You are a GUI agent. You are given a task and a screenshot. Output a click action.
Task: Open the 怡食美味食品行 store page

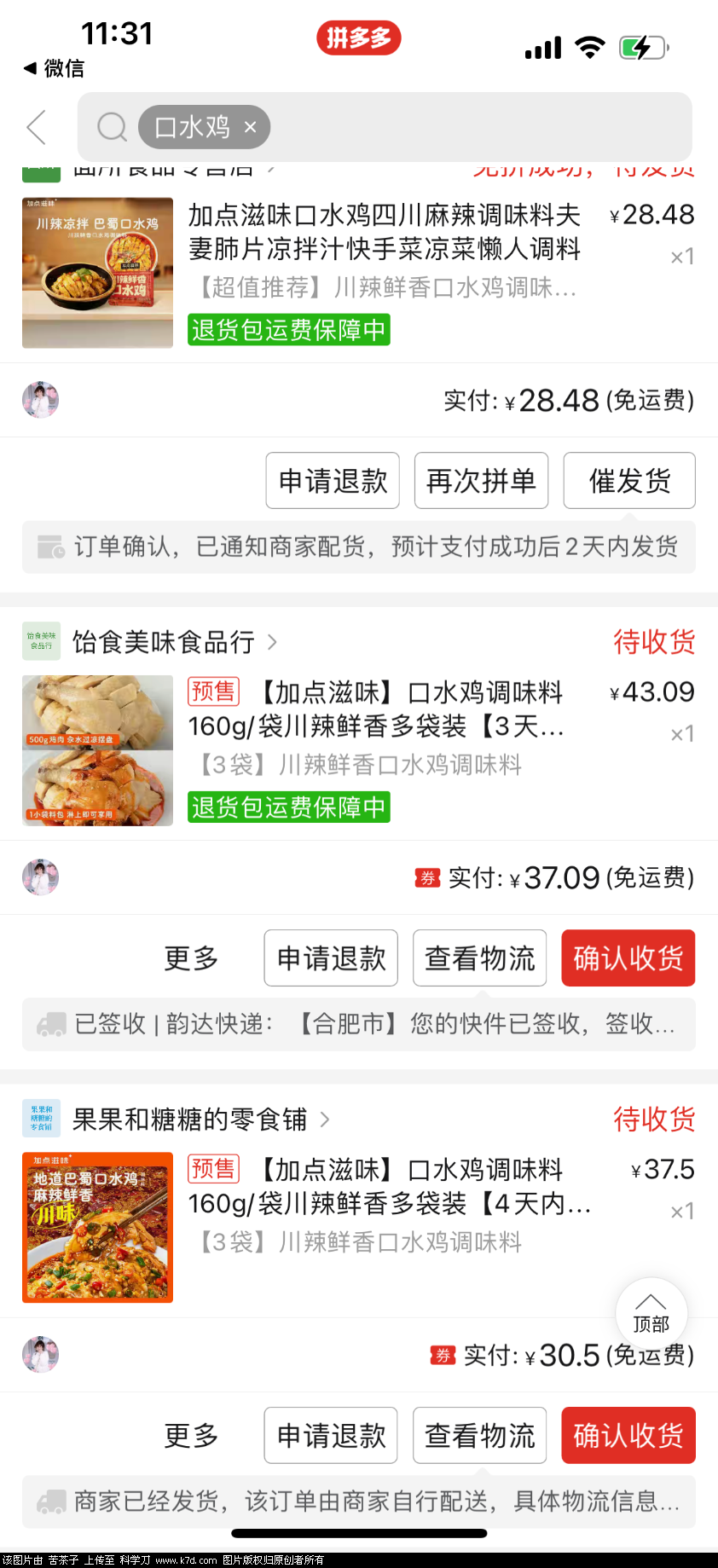point(162,642)
